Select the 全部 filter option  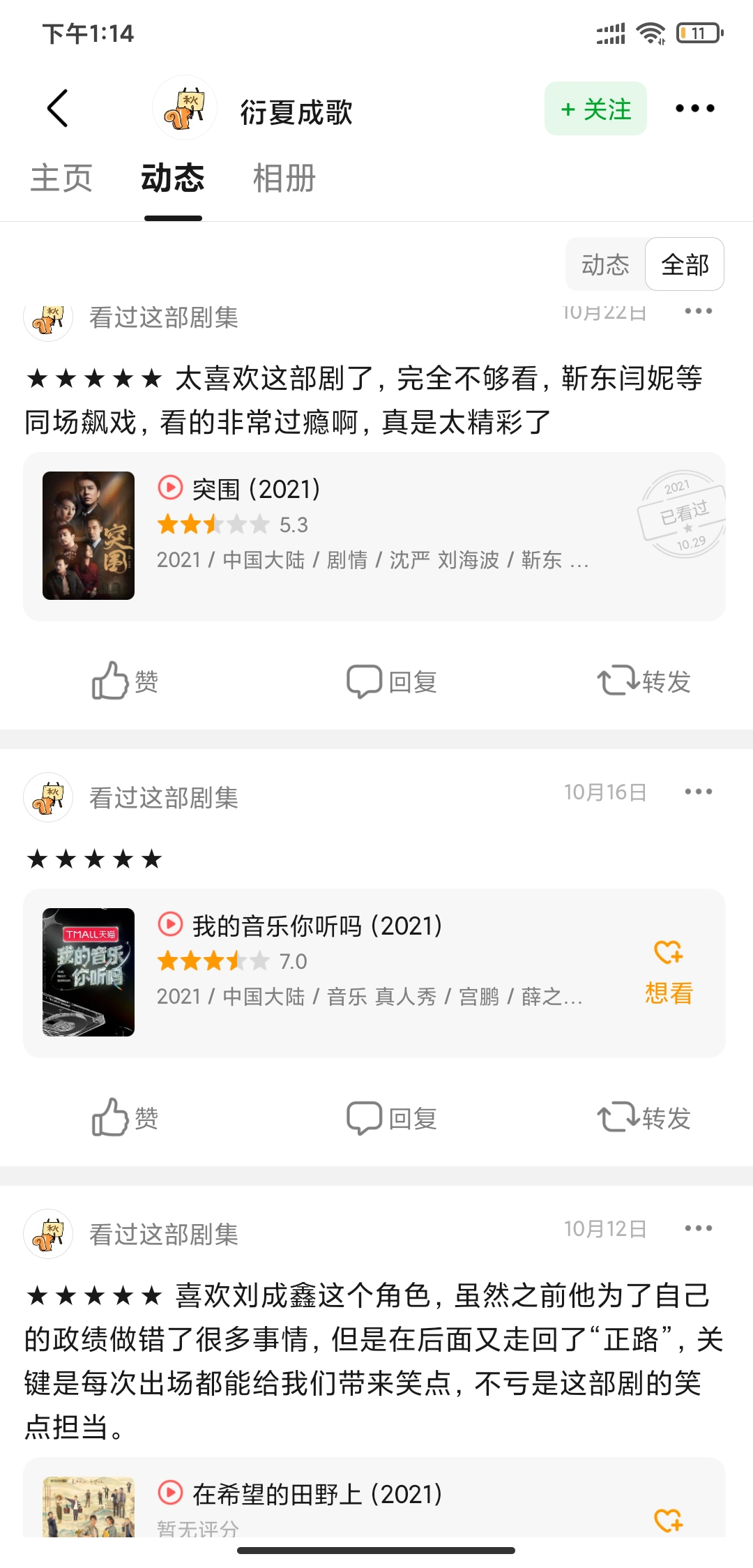685,264
